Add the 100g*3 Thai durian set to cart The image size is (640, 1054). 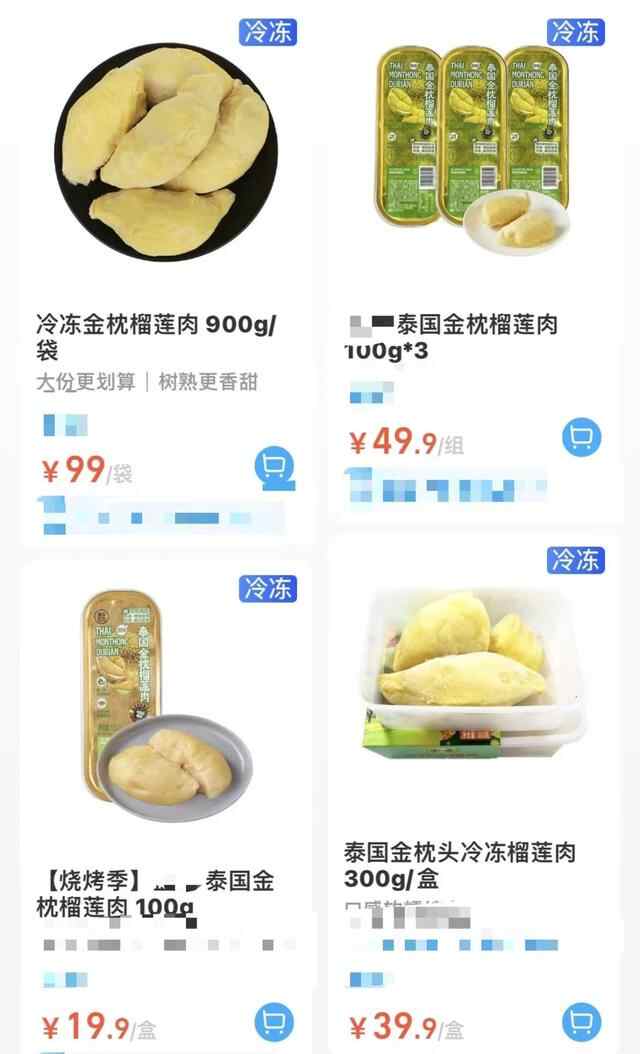(x=581, y=438)
